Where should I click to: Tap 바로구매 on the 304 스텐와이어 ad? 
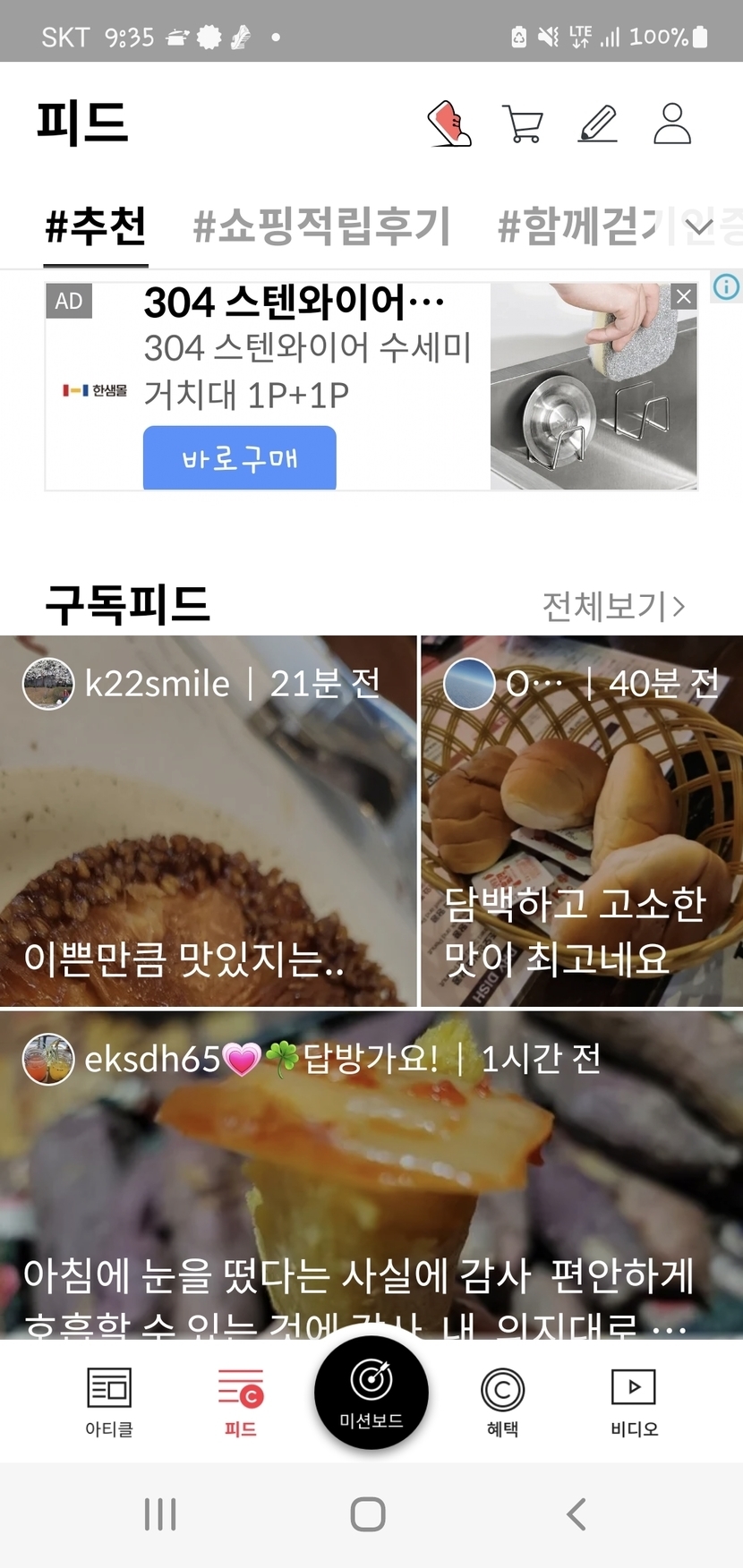coord(240,458)
